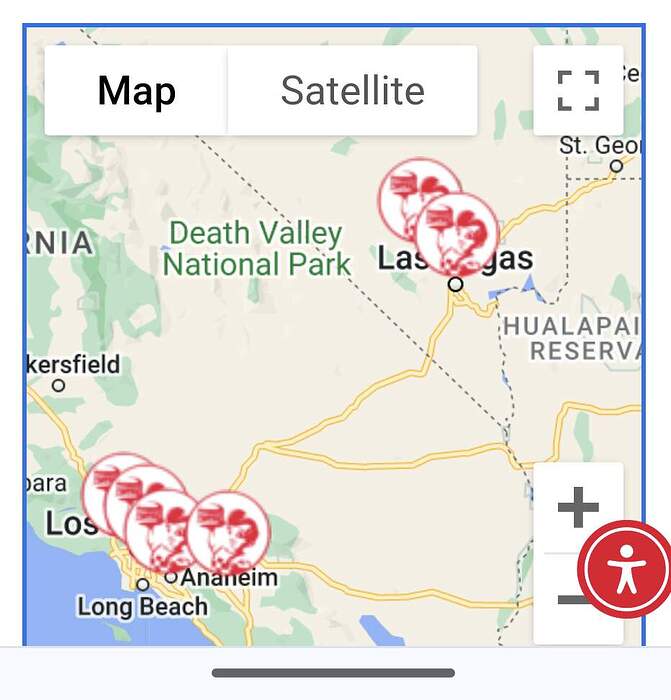Switch to Satellite view
The height and width of the screenshot is (700, 671).
coord(352,91)
